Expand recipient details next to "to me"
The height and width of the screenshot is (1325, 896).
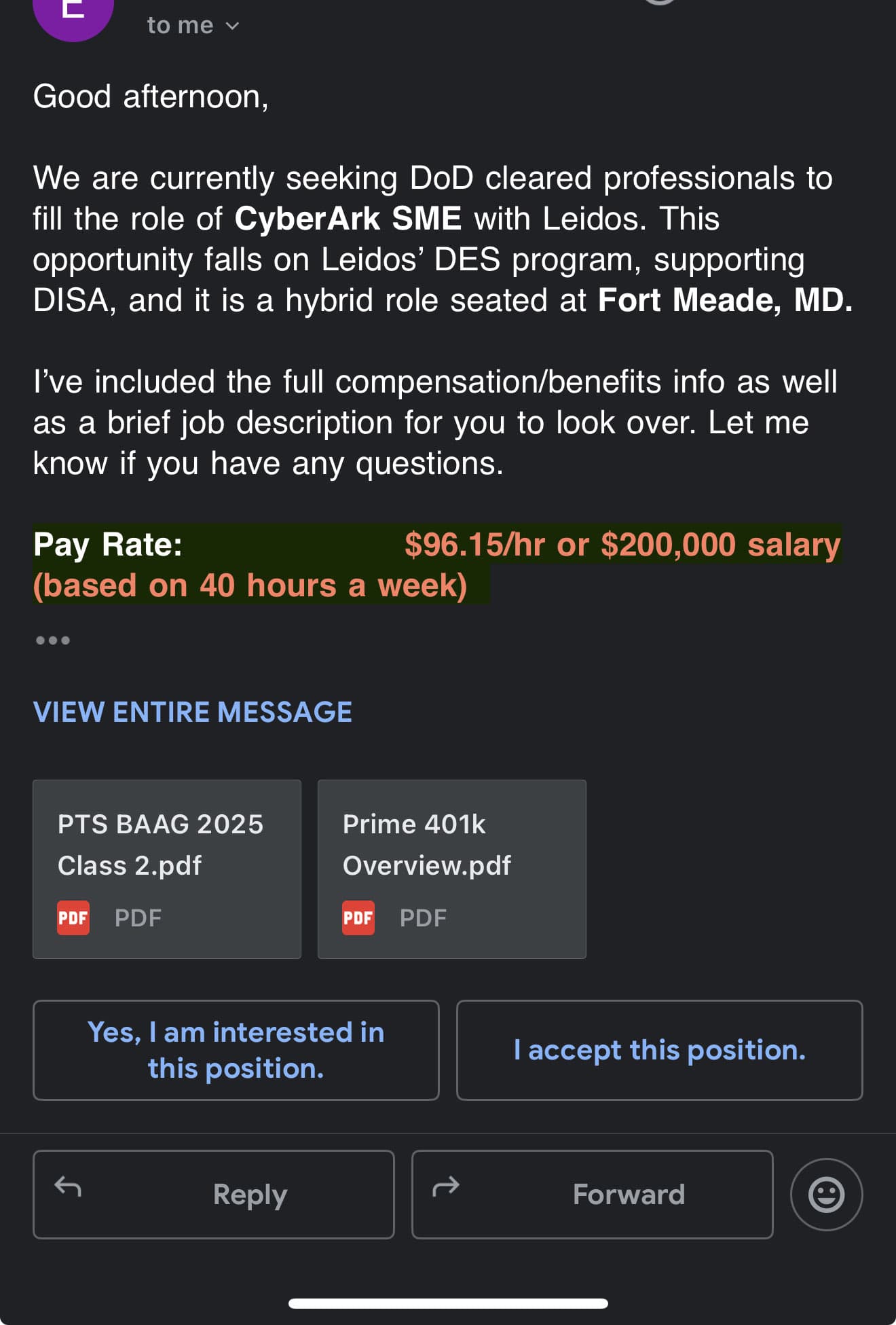[232, 26]
